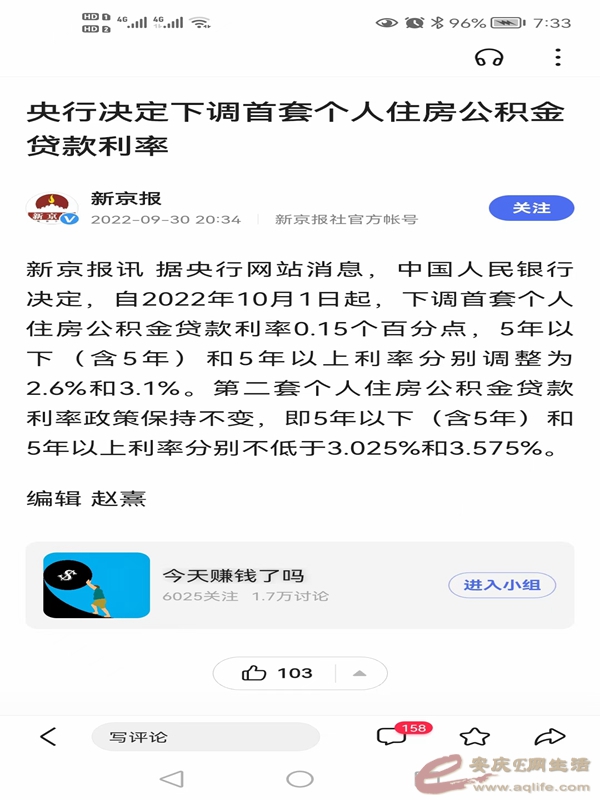Viewport: 600px width, 800px height.
Task: Go back with the bottom left arrow
Action: [x=48, y=737]
